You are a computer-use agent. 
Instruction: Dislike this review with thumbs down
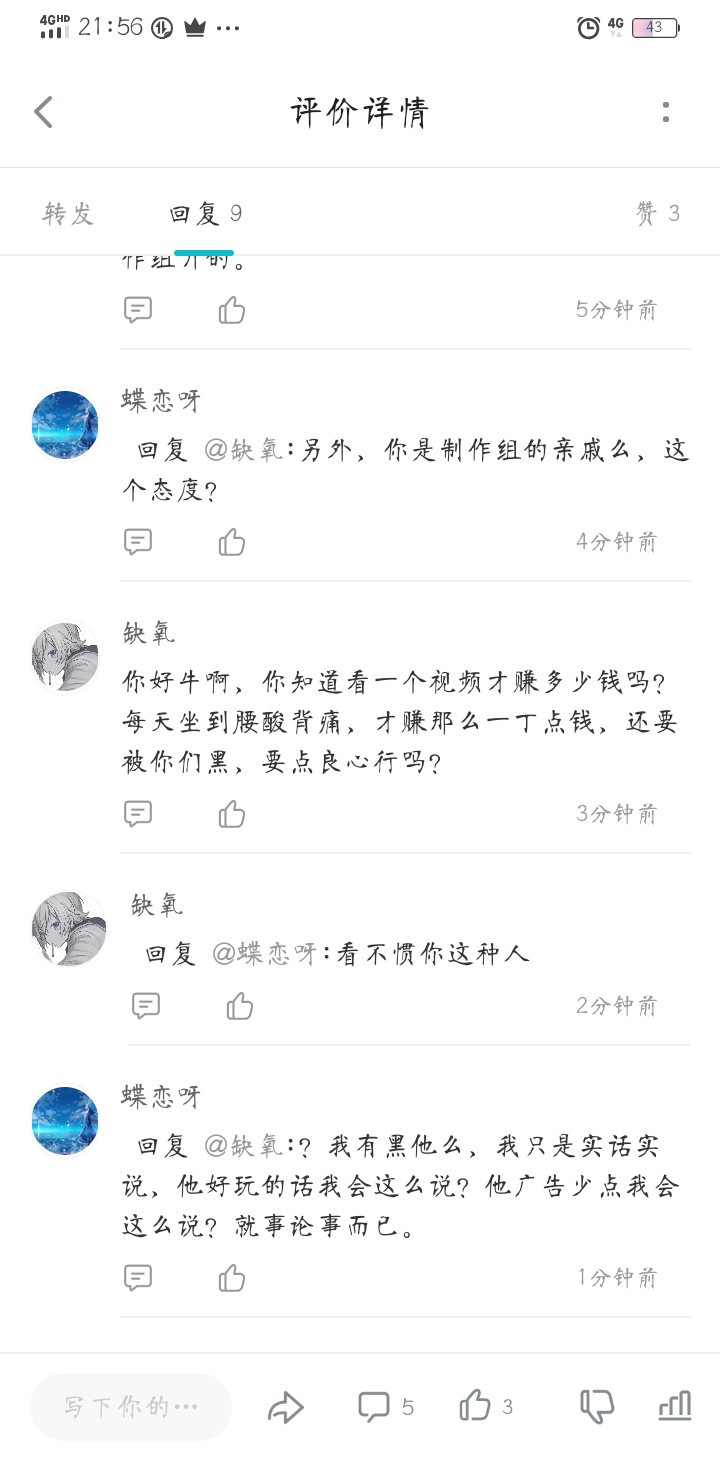(597, 1407)
